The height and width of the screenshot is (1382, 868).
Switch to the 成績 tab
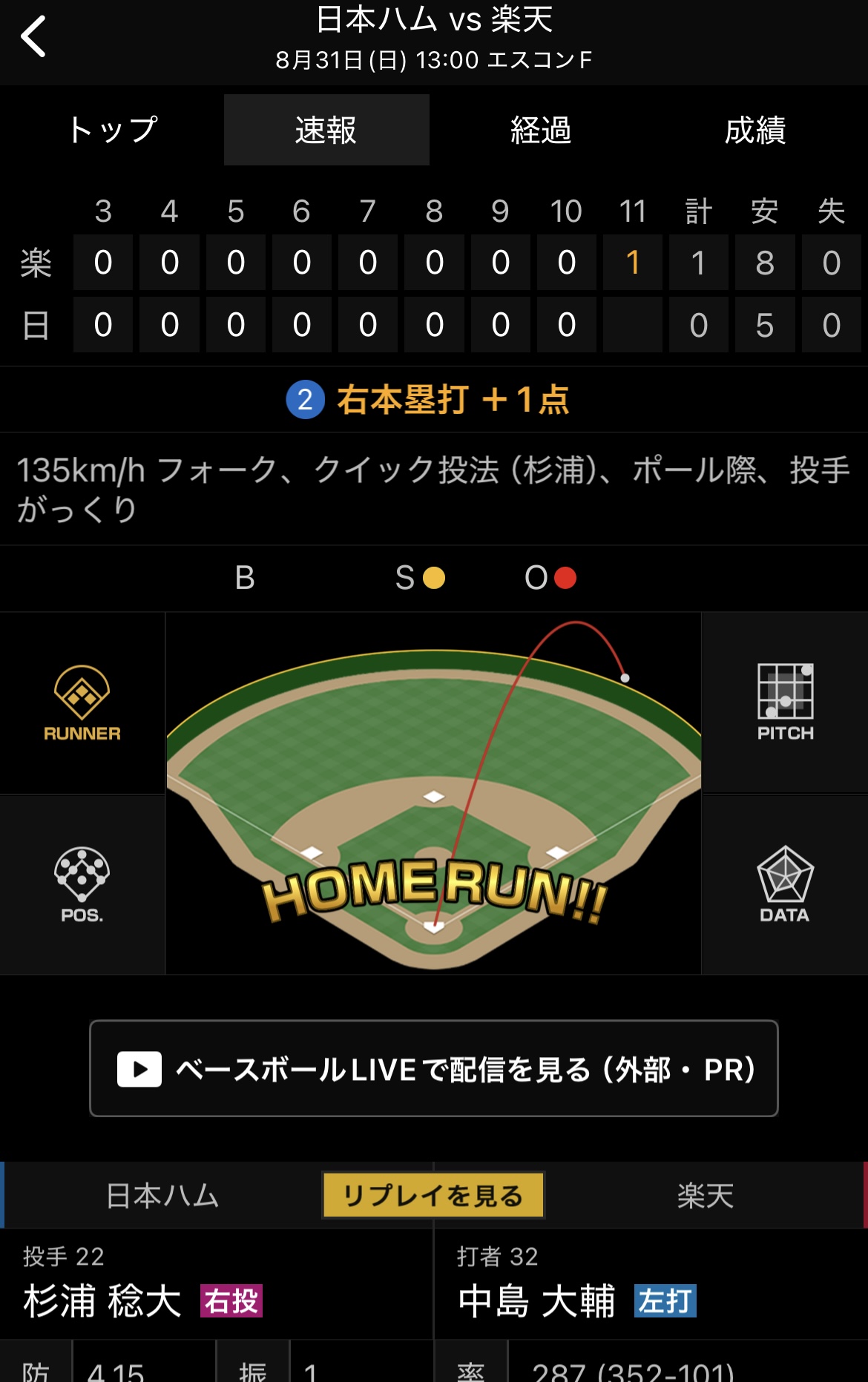[x=755, y=130]
